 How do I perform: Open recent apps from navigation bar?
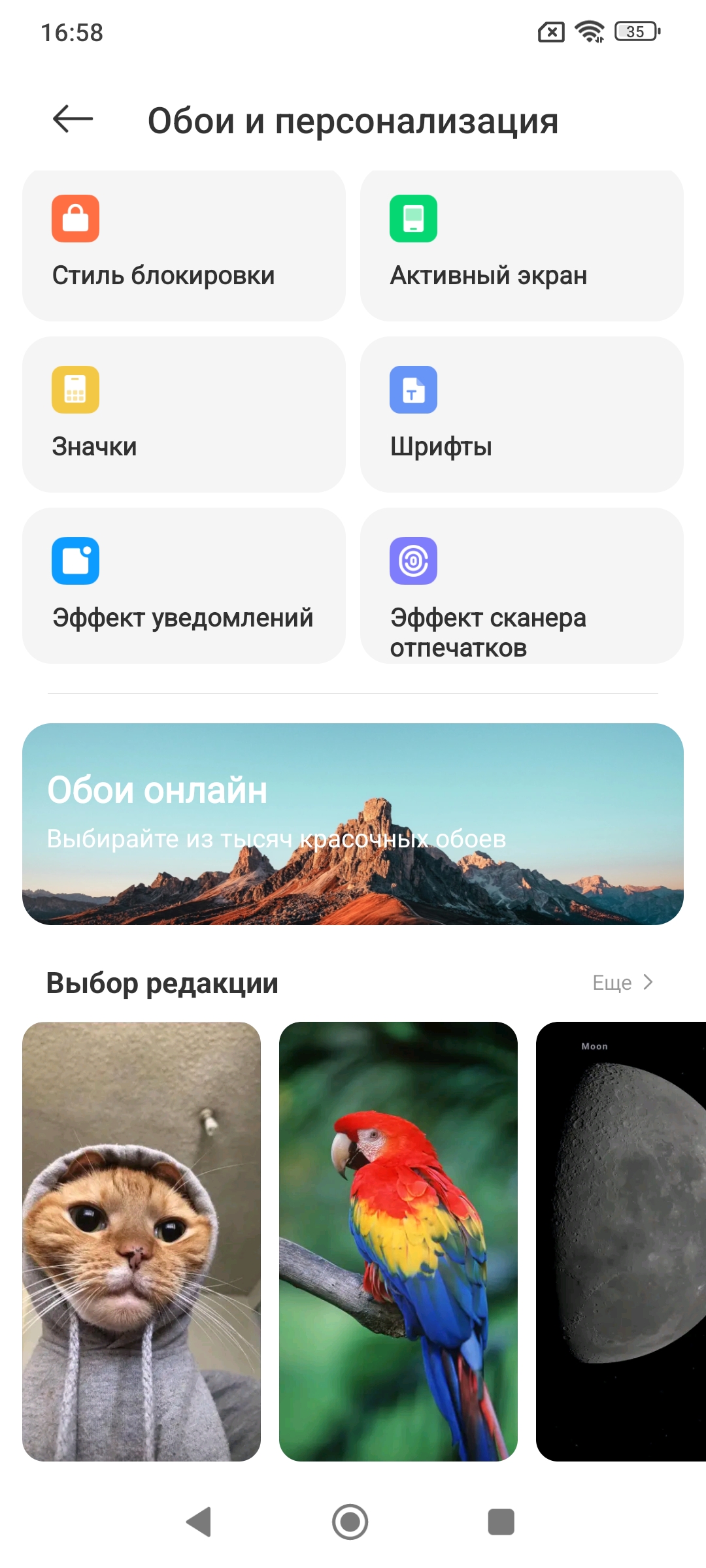click(501, 1522)
